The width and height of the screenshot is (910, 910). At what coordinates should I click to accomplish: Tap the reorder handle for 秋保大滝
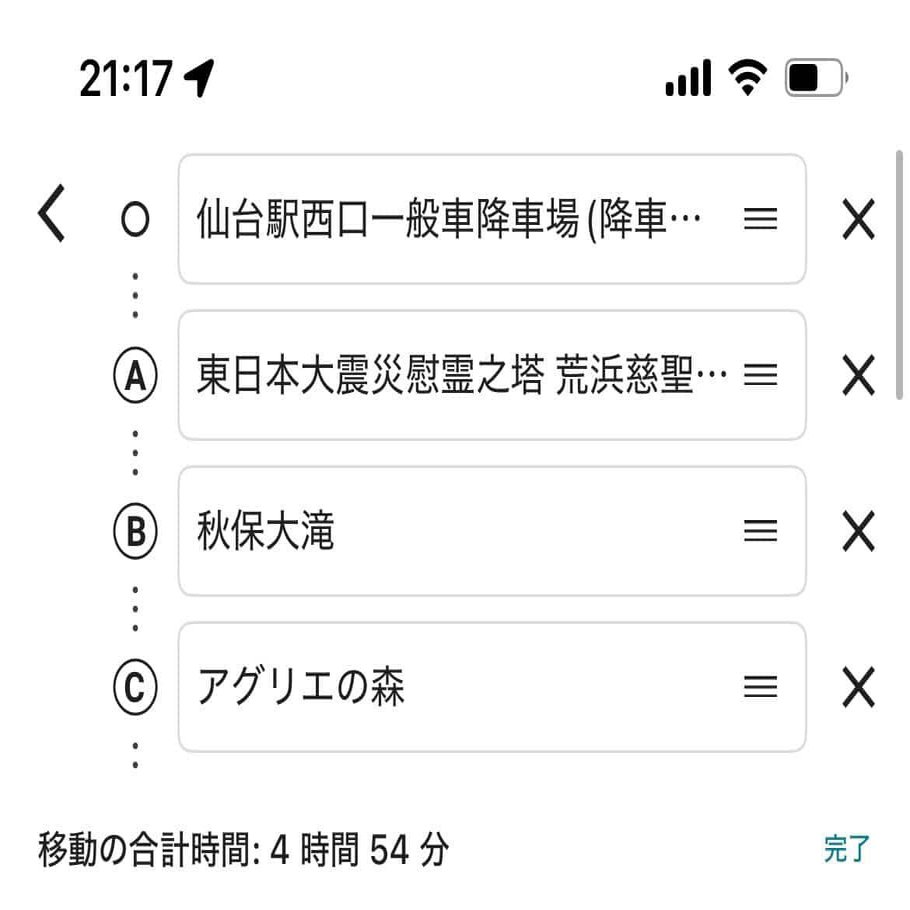pyautogui.click(x=761, y=531)
